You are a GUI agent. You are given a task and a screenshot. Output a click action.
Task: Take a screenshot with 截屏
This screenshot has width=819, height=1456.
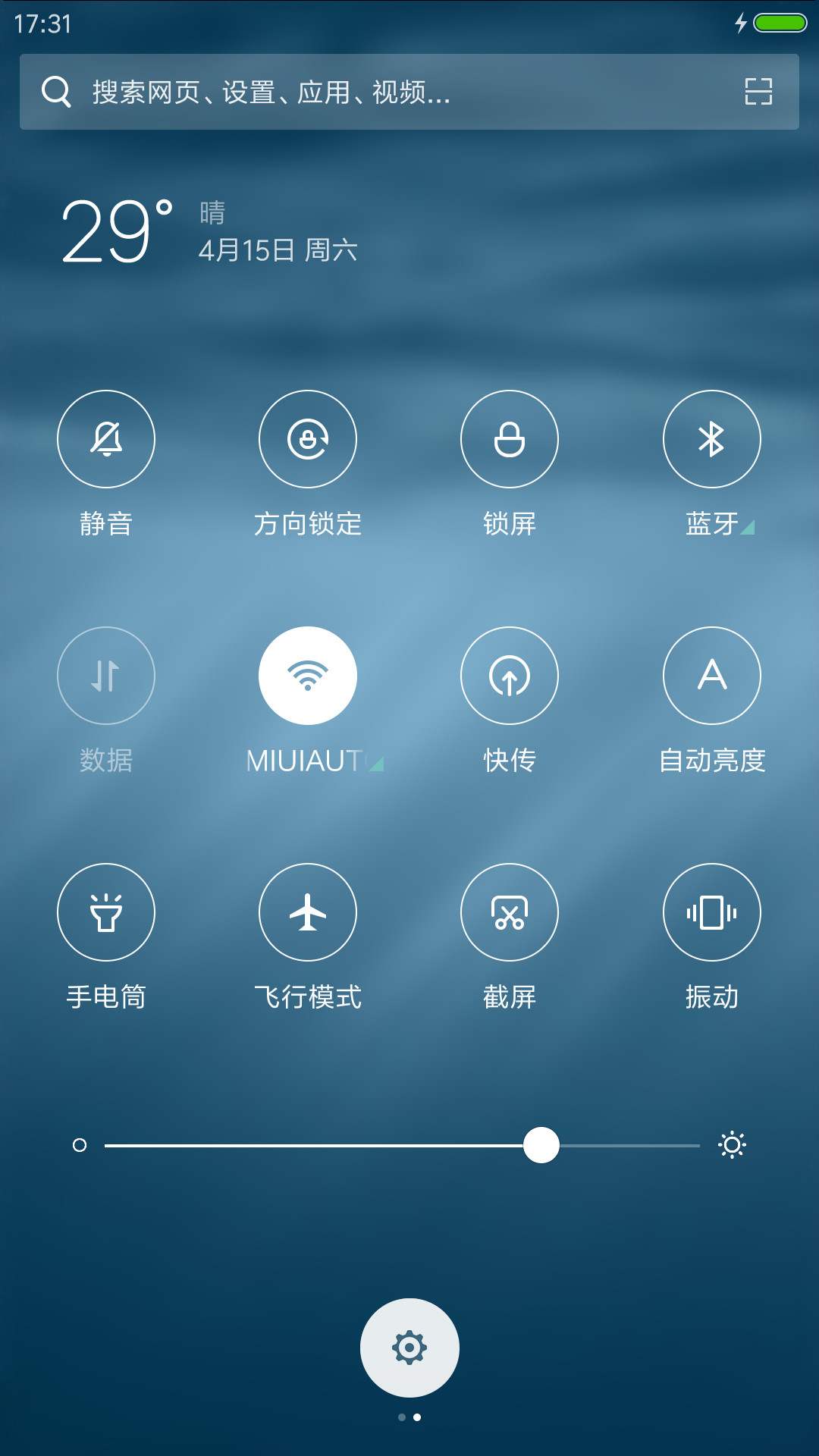click(510, 912)
